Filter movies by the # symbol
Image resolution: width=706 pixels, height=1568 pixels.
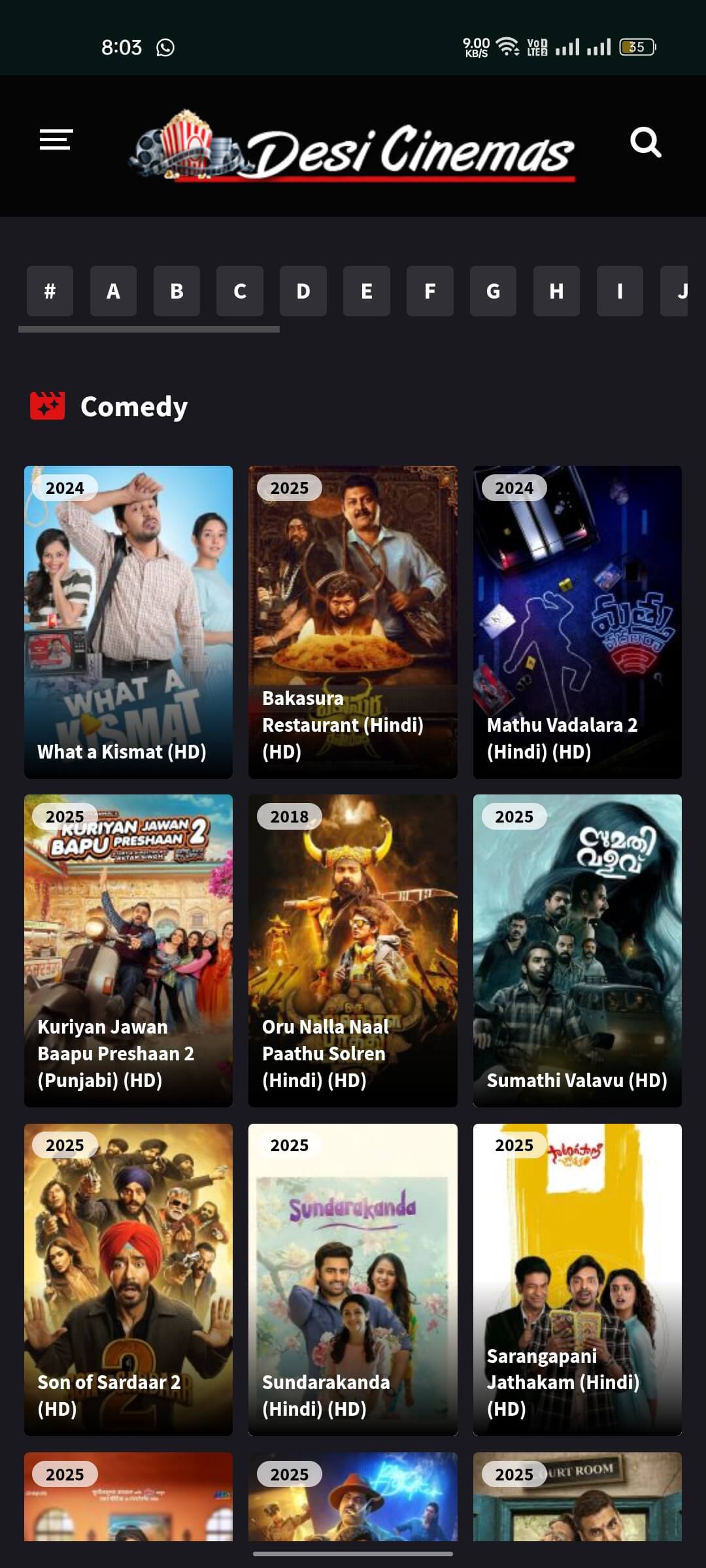[50, 291]
